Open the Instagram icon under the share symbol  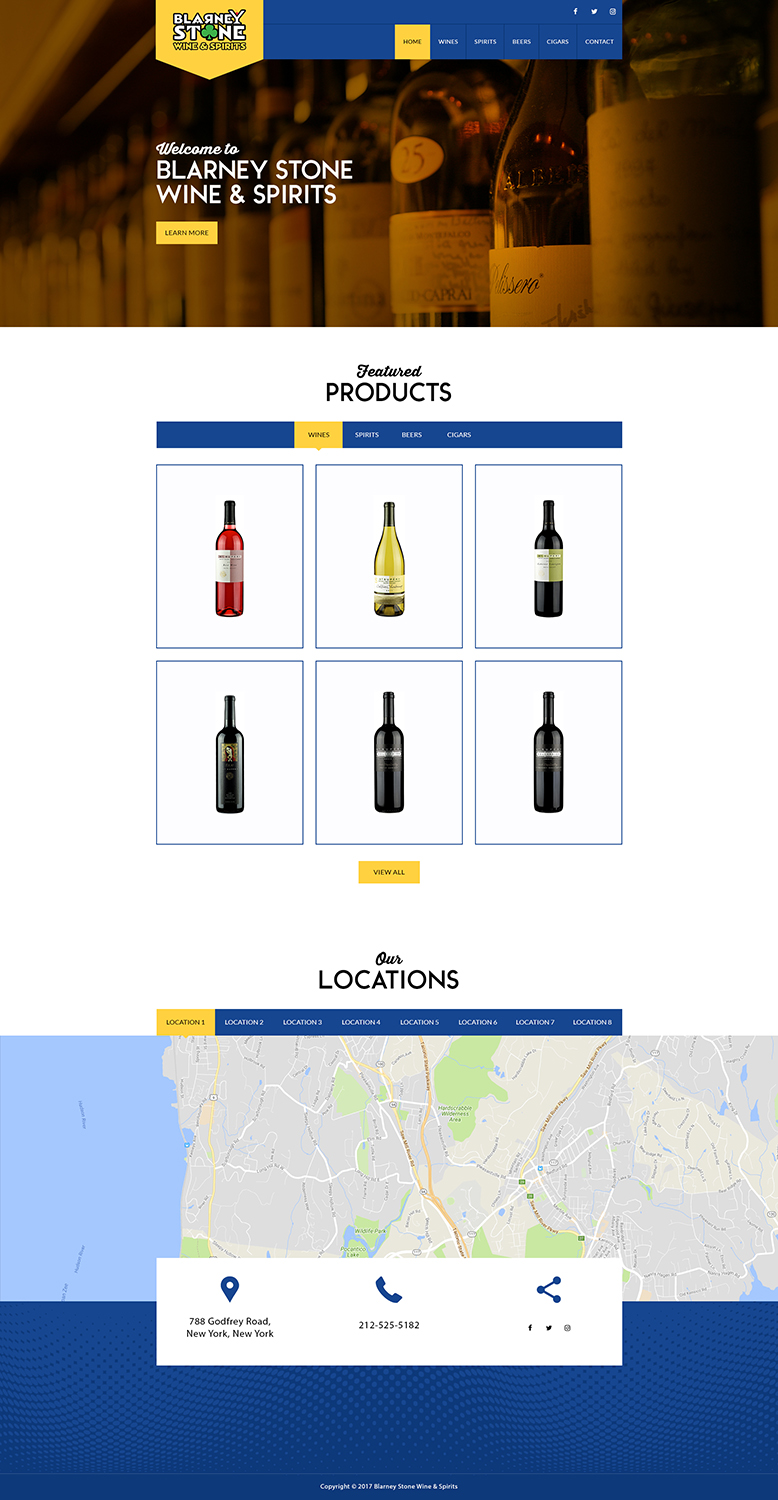(567, 1328)
